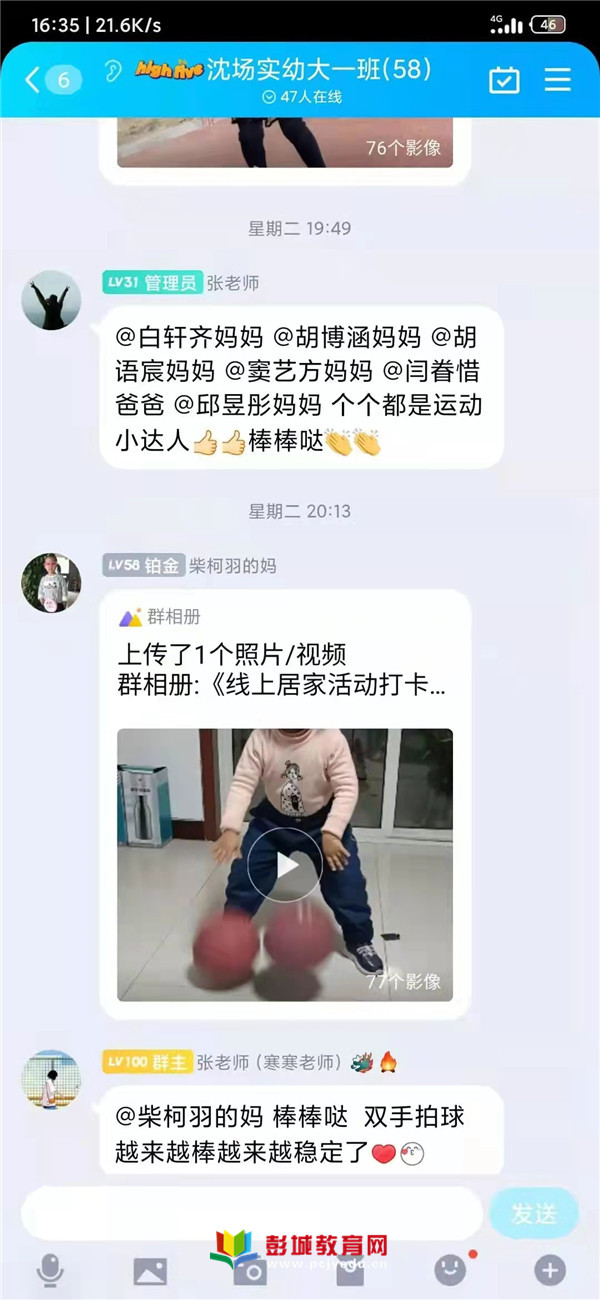Open the emoji sticker panel
Image resolution: width=600 pixels, height=1300 pixels.
pos(450,1270)
